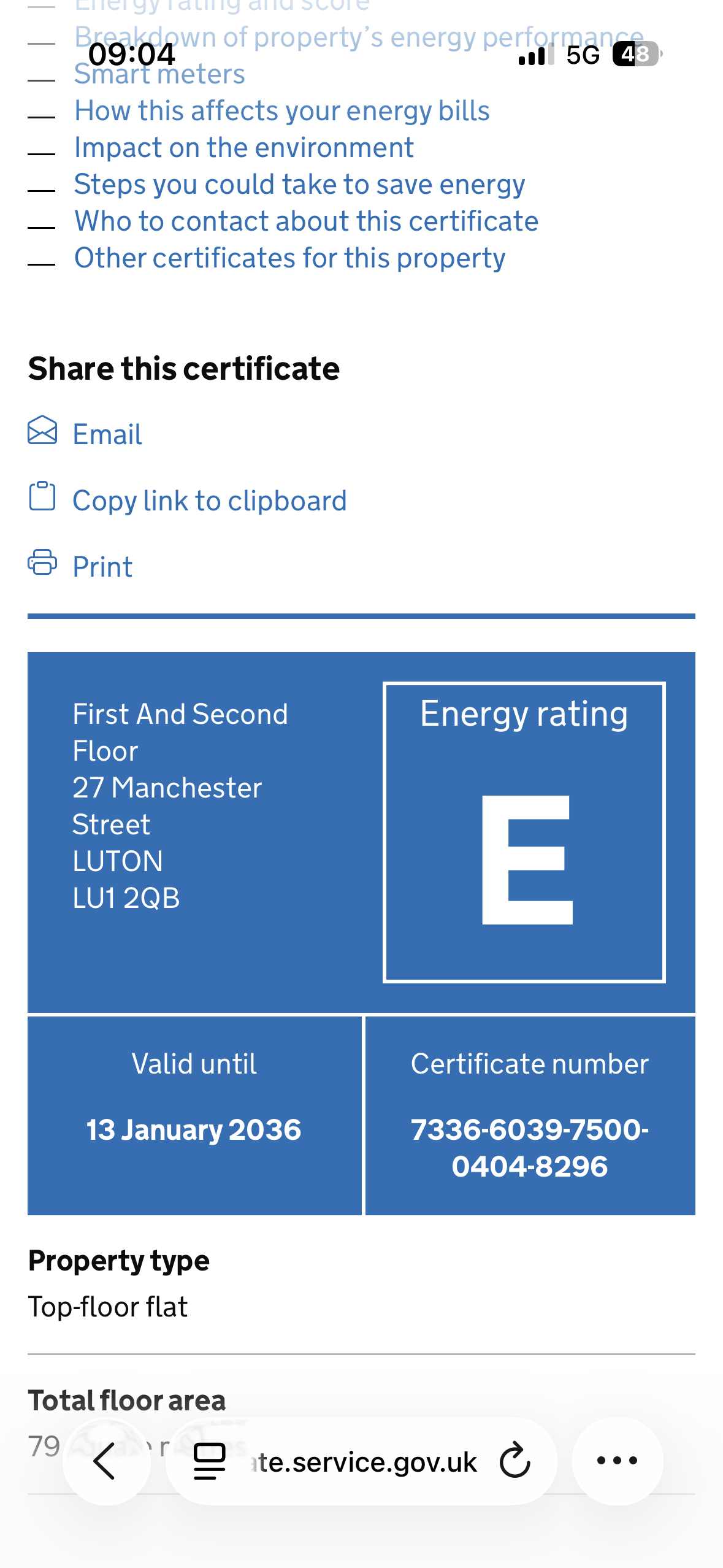The image size is (723, 1568).
Task: Tap the address bar URL
Action: tap(365, 1462)
